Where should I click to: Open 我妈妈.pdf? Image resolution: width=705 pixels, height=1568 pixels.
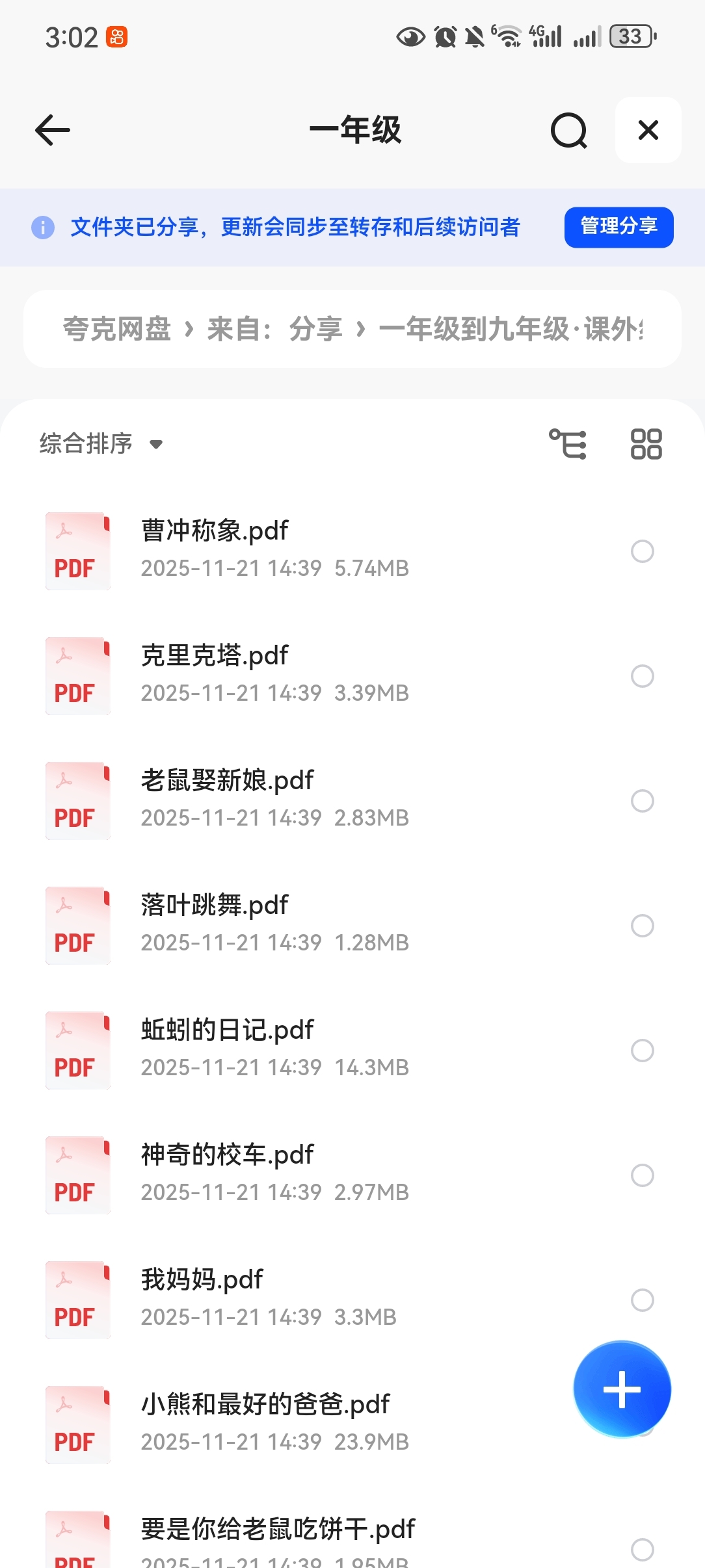(x=202, y=1281)
